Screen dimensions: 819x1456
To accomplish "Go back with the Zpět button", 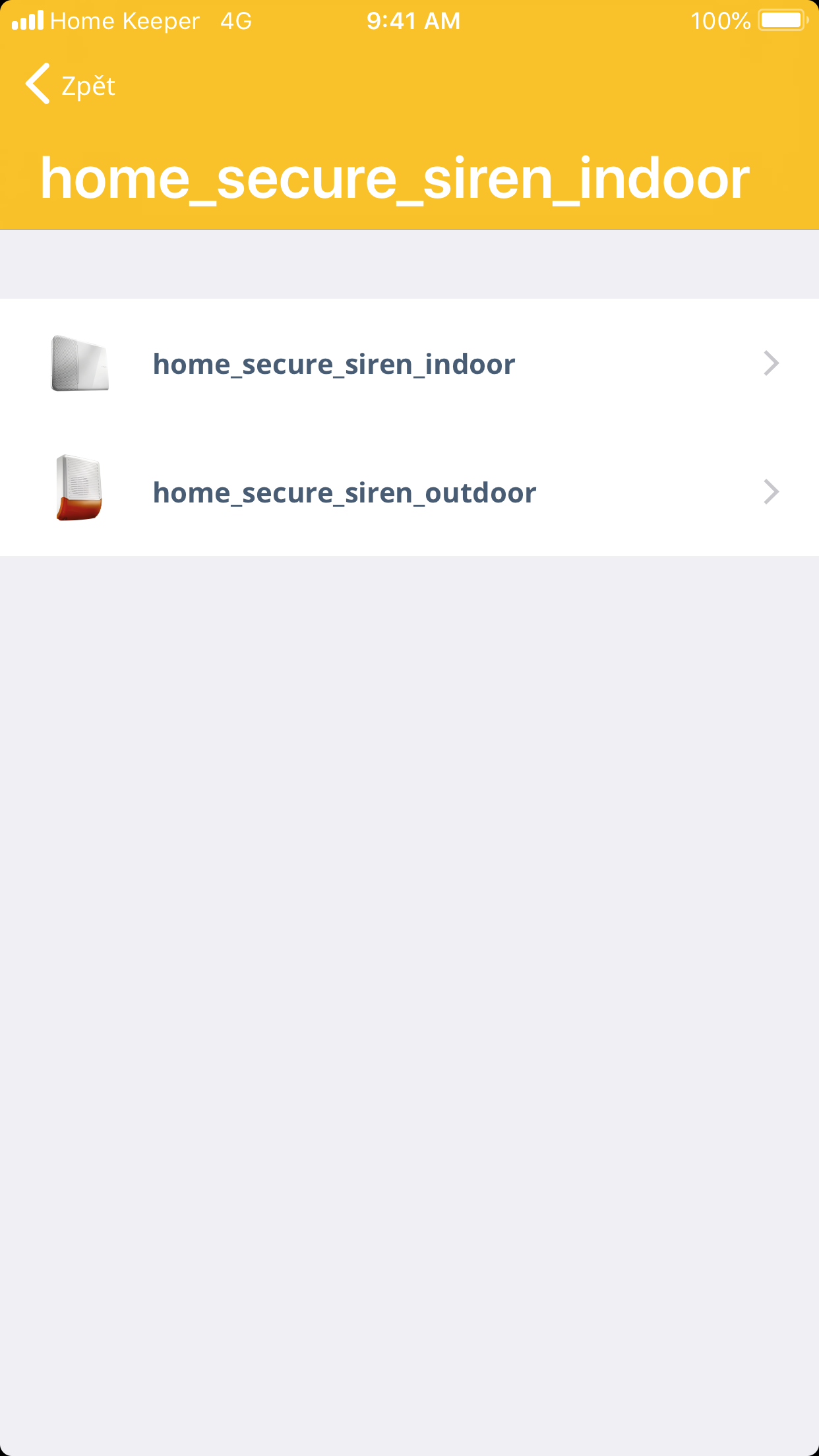I will pos(71,85).
